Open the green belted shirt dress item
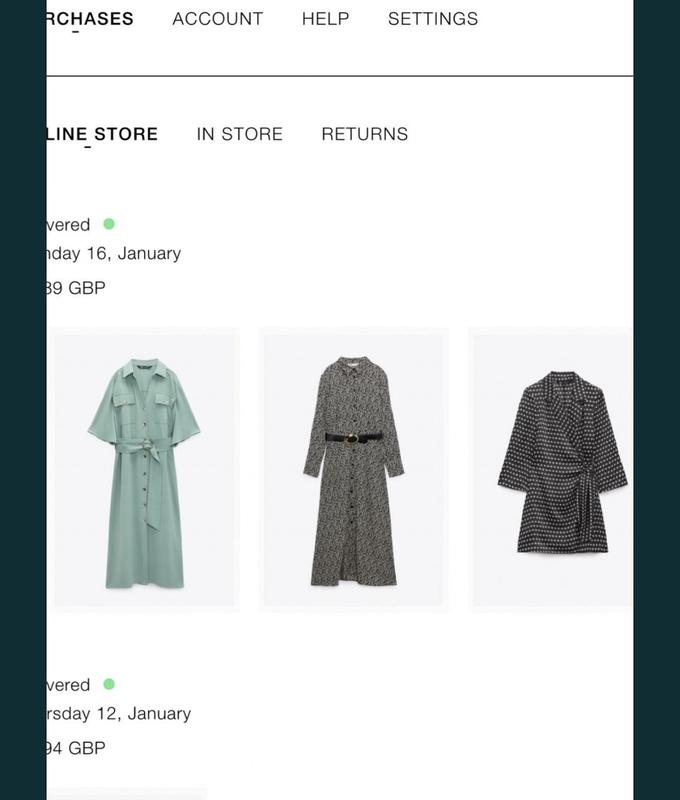 [146, 468]
